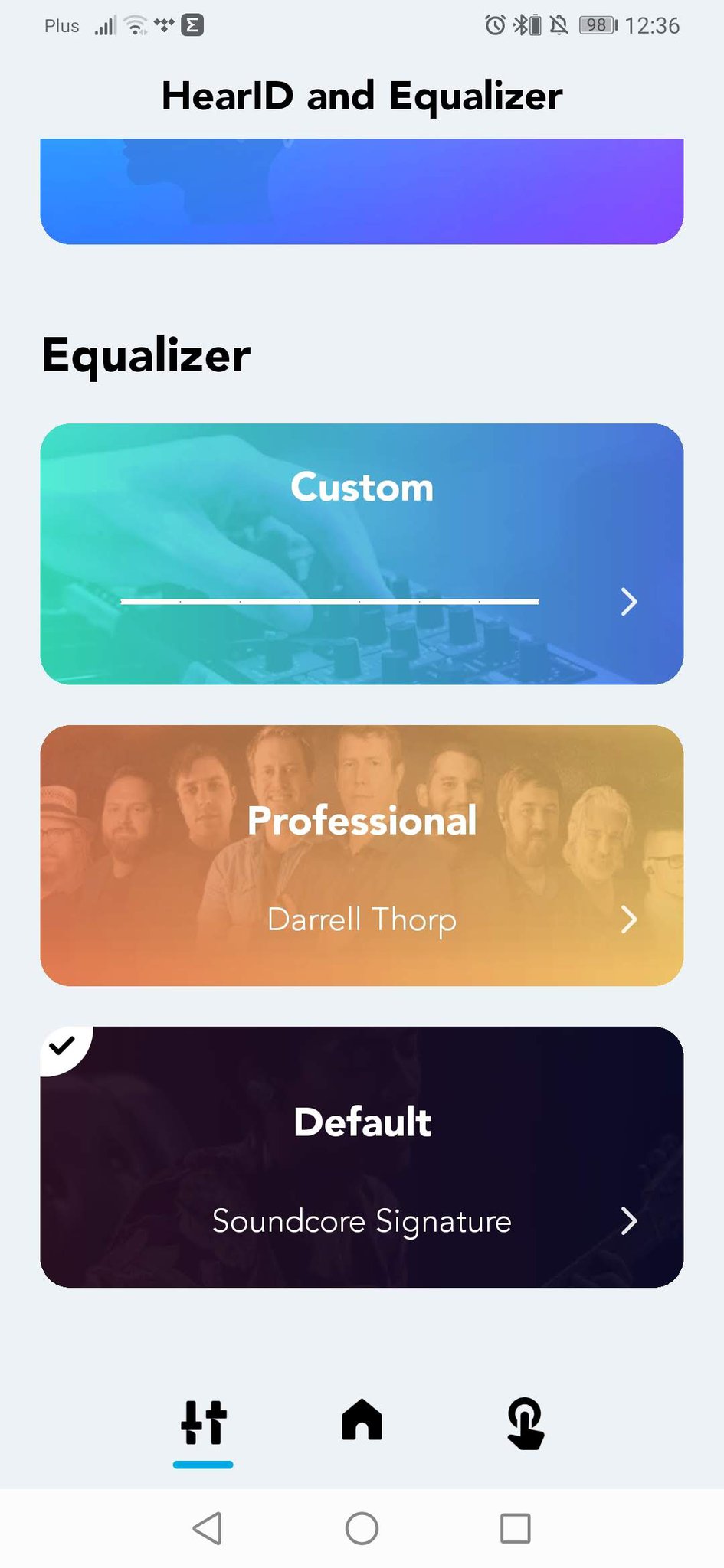Open the touch controls tab

[526, 1423]
